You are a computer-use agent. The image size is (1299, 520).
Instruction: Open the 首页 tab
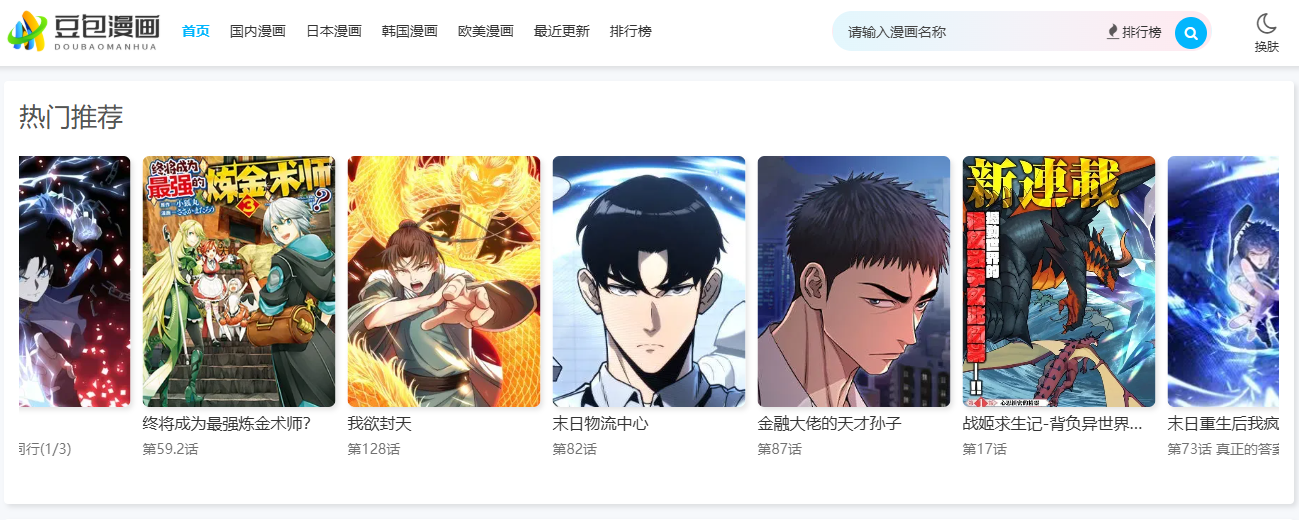195,31
